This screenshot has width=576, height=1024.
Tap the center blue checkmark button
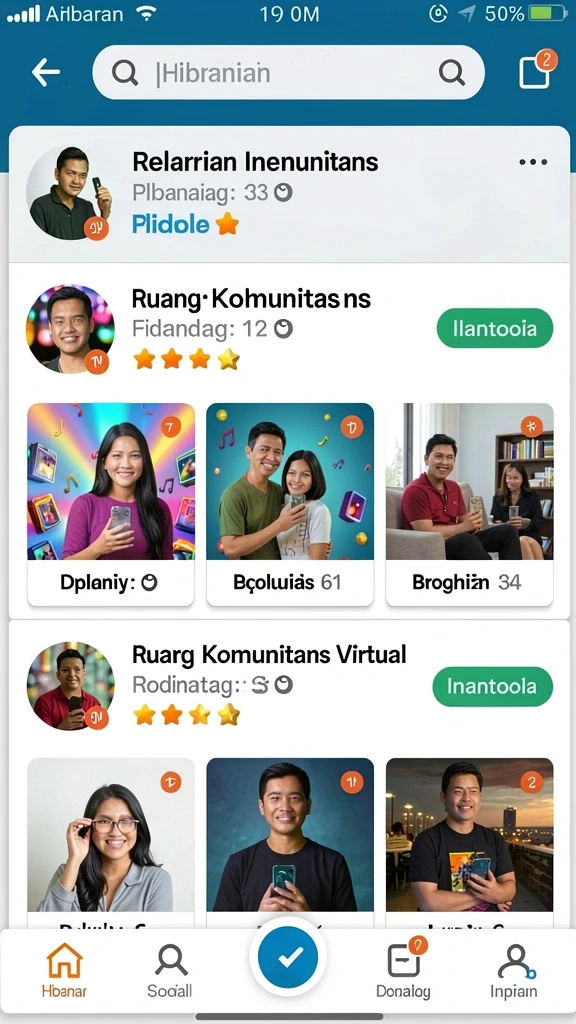click(x=288, y=957)
